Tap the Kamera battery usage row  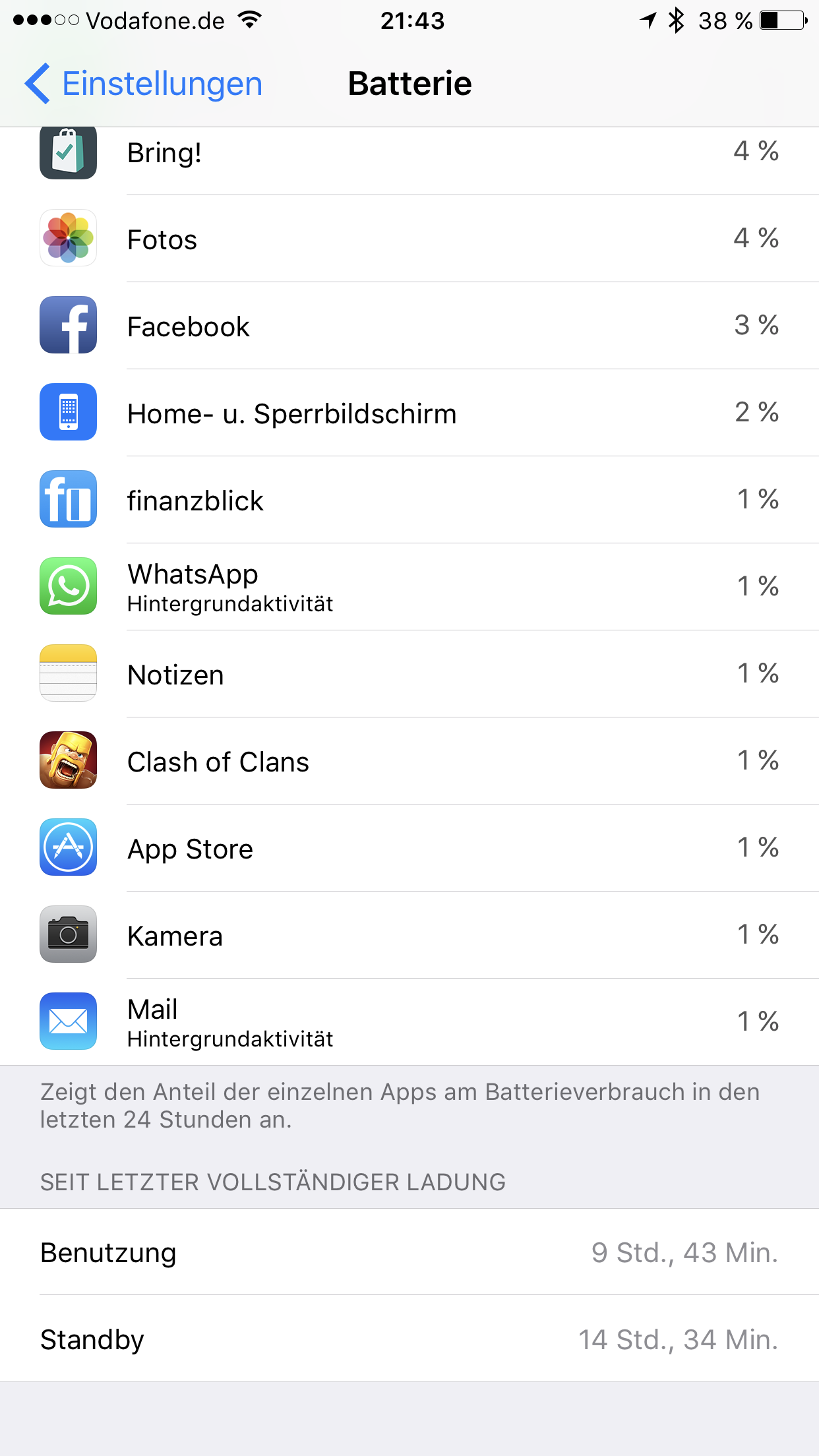(409, 936)
